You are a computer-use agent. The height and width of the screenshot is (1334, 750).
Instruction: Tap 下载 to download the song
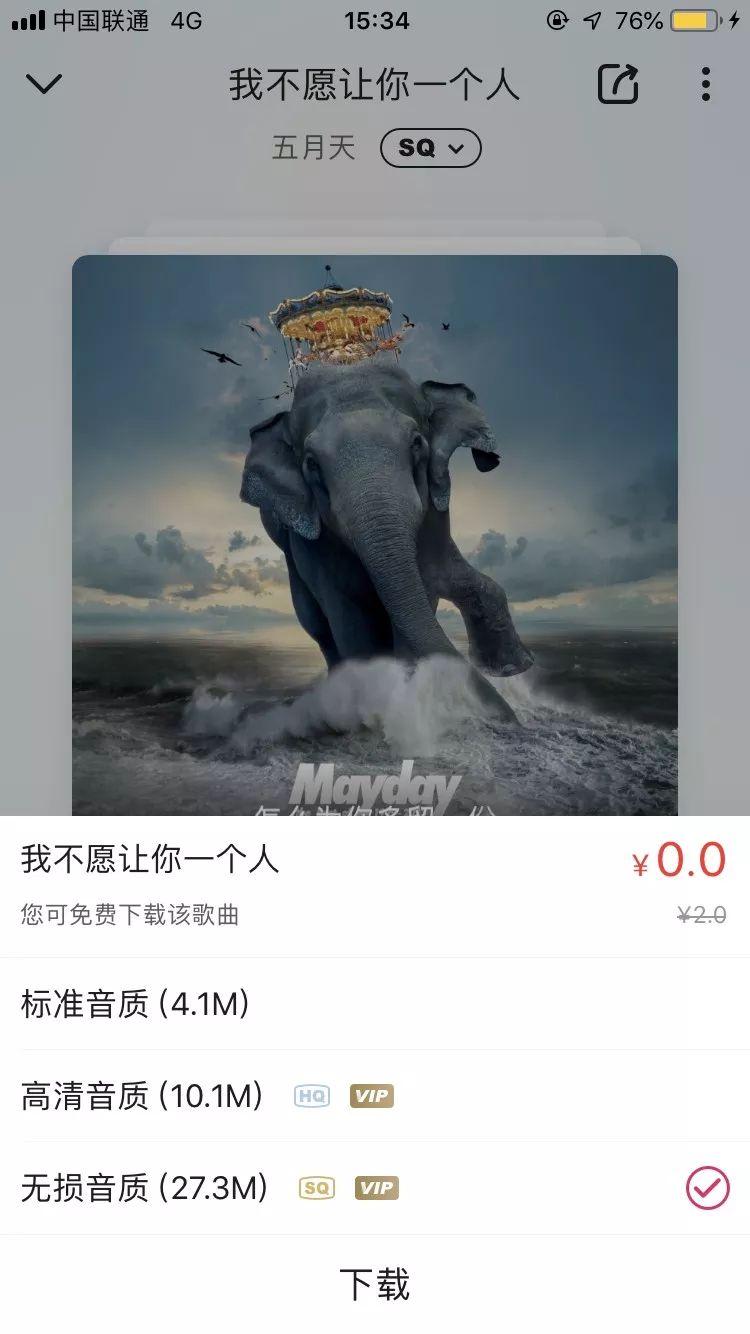pyautogui.click(x=375, y=1284)
